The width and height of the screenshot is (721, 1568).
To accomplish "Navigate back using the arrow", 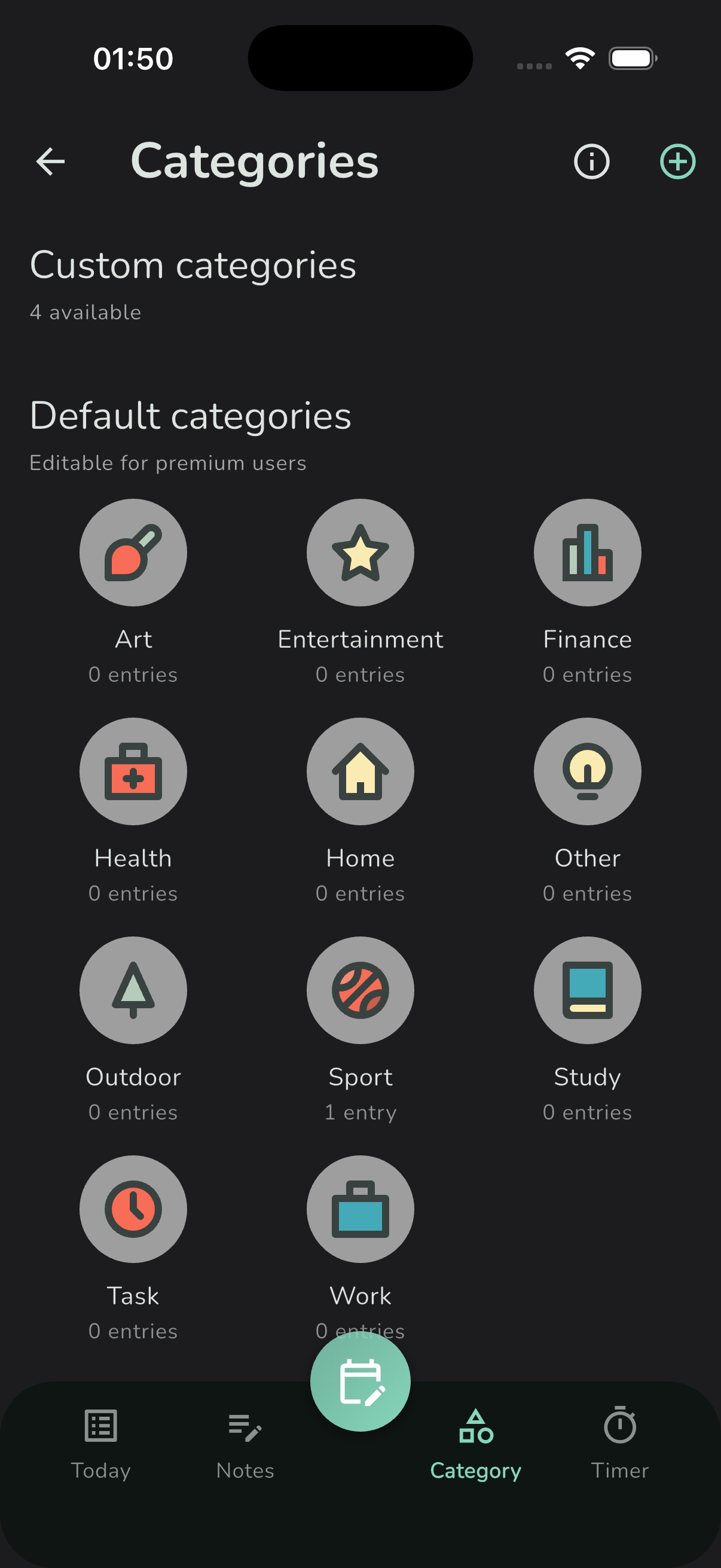I will (x=49, y=161).
